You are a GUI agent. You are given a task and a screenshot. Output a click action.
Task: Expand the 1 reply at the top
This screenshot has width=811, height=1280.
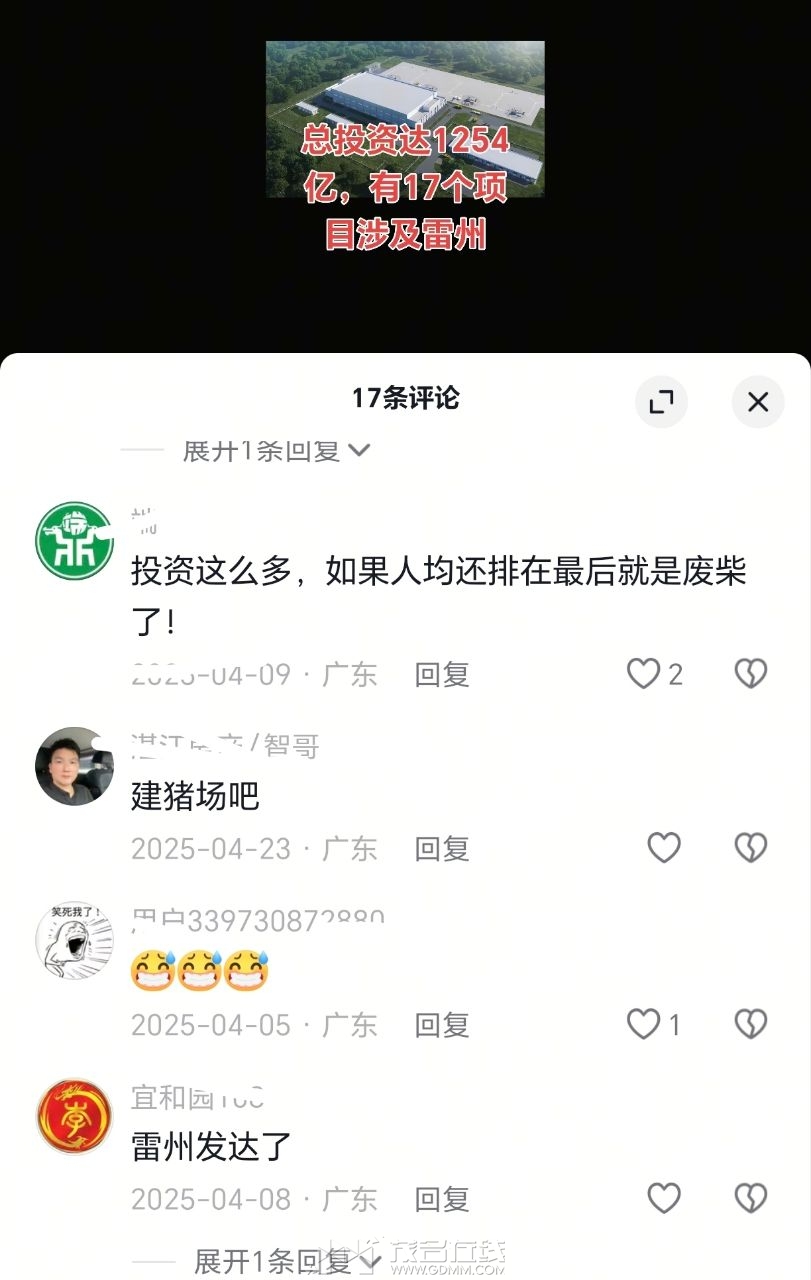(275, 451)
